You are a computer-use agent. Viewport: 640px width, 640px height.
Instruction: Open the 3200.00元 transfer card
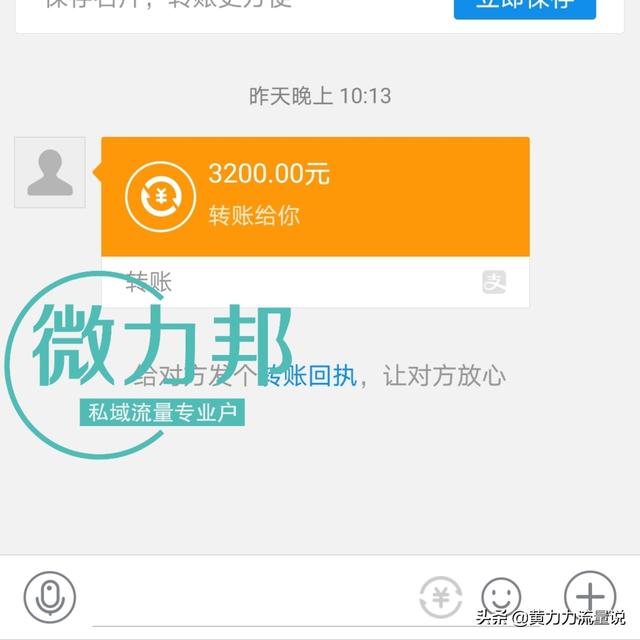[x=315, y=197]
